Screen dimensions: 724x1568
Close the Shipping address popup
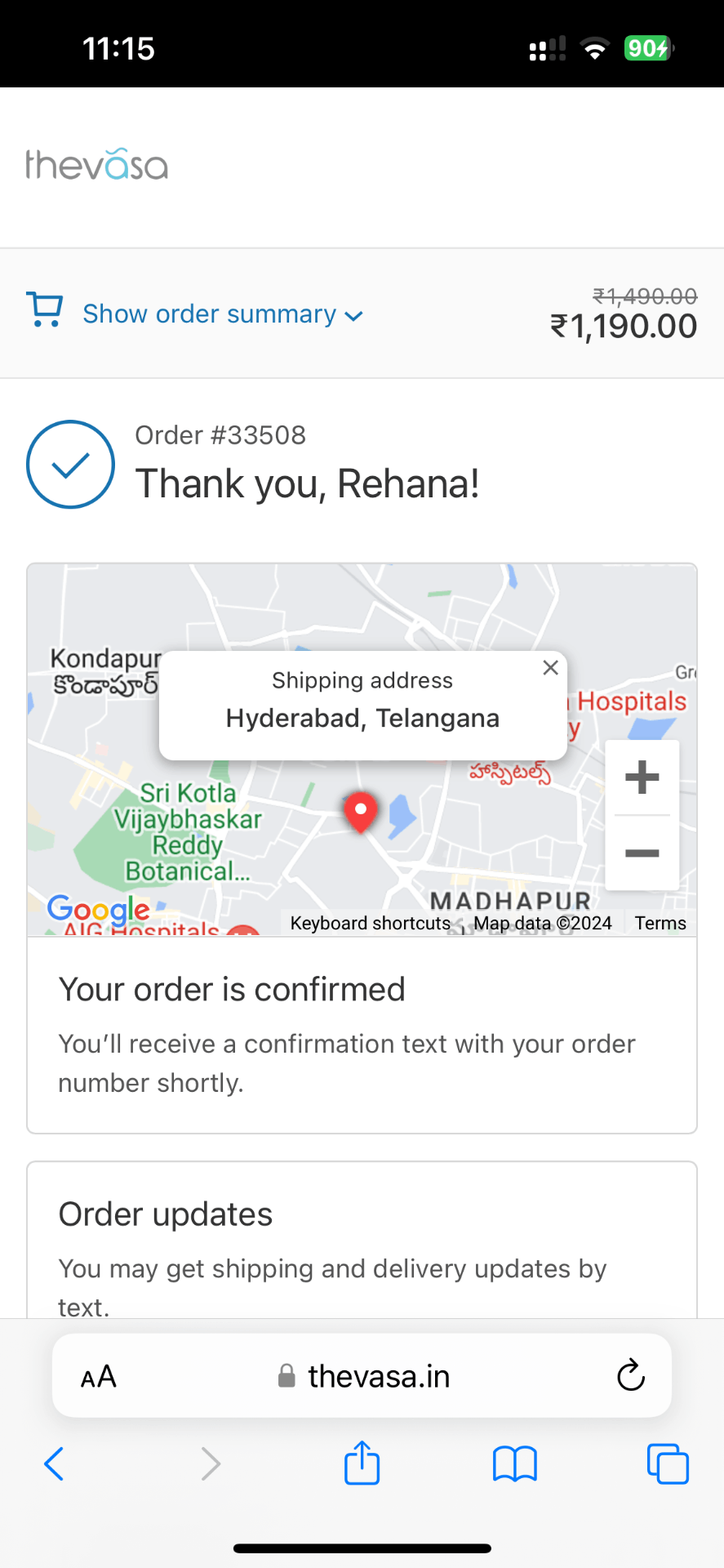(x=551, y=668)
